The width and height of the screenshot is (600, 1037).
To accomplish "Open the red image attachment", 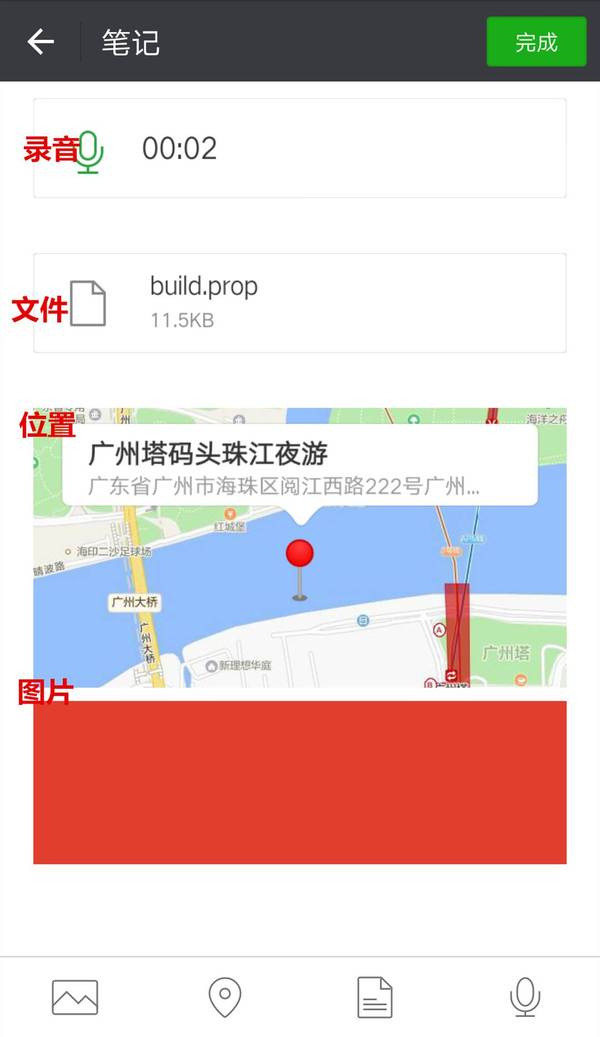I will pyautogui.click(x=300, y=782).
